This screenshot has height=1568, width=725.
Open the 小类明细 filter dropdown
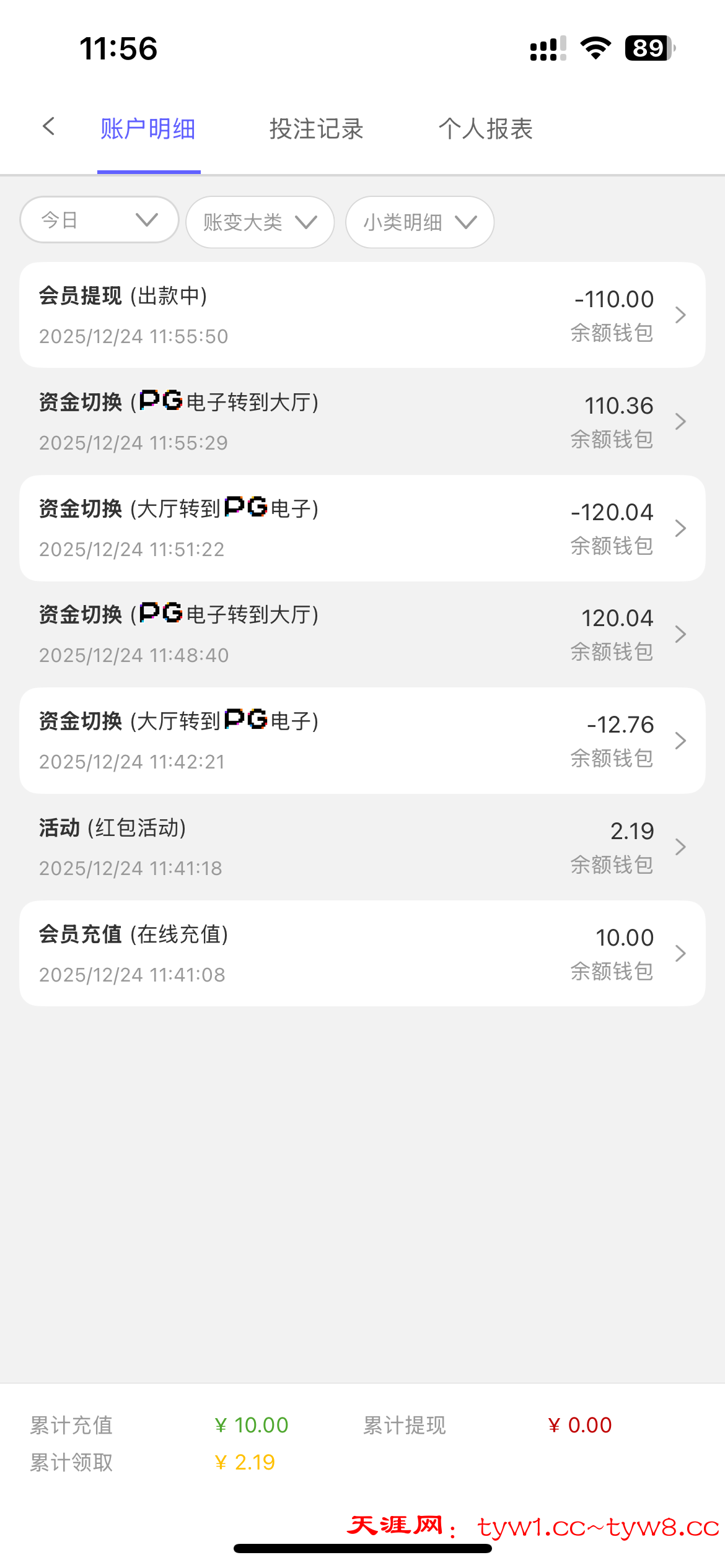pos(420,222)
